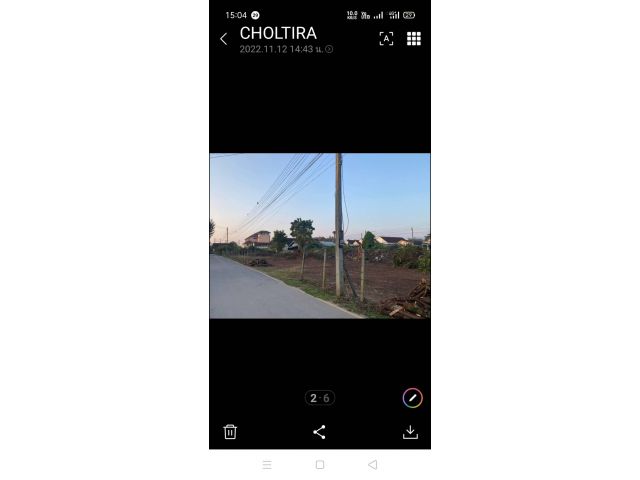The image size is (640, 480).
Task: Delete this photo with the trash icon
Action: pyautogui.click(x=230, y=432)
